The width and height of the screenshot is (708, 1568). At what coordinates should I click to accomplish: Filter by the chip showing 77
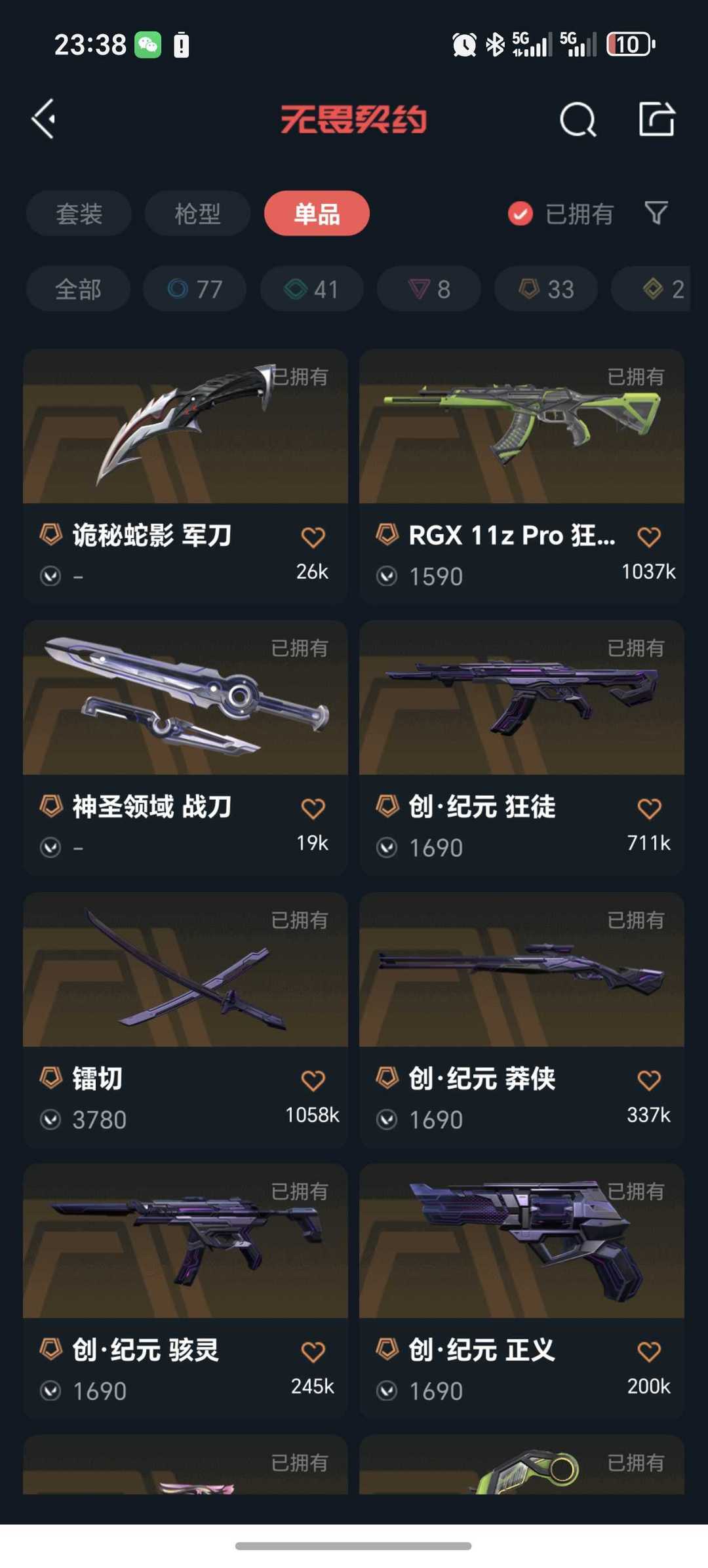click(195, 289)
